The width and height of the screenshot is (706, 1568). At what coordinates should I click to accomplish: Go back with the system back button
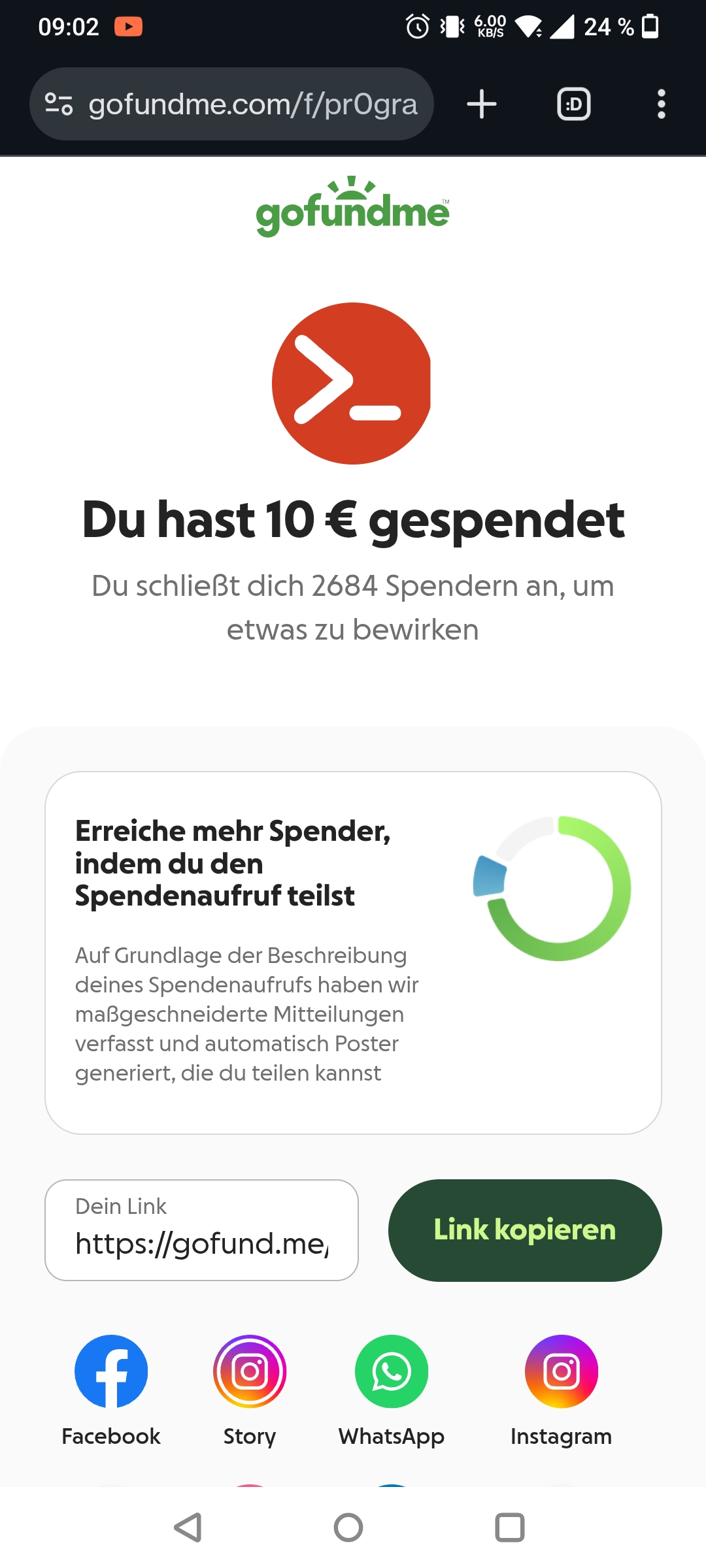pos(188,1527)
